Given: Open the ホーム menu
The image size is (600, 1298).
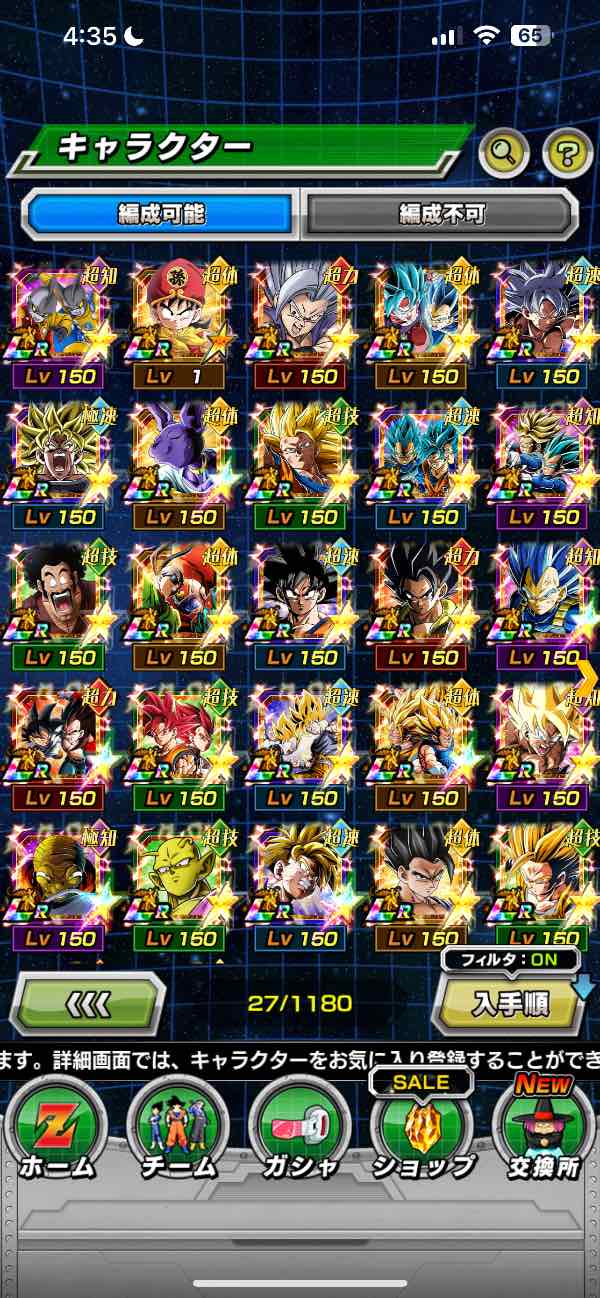Looking at the screenshot, I should [56, 1127].
